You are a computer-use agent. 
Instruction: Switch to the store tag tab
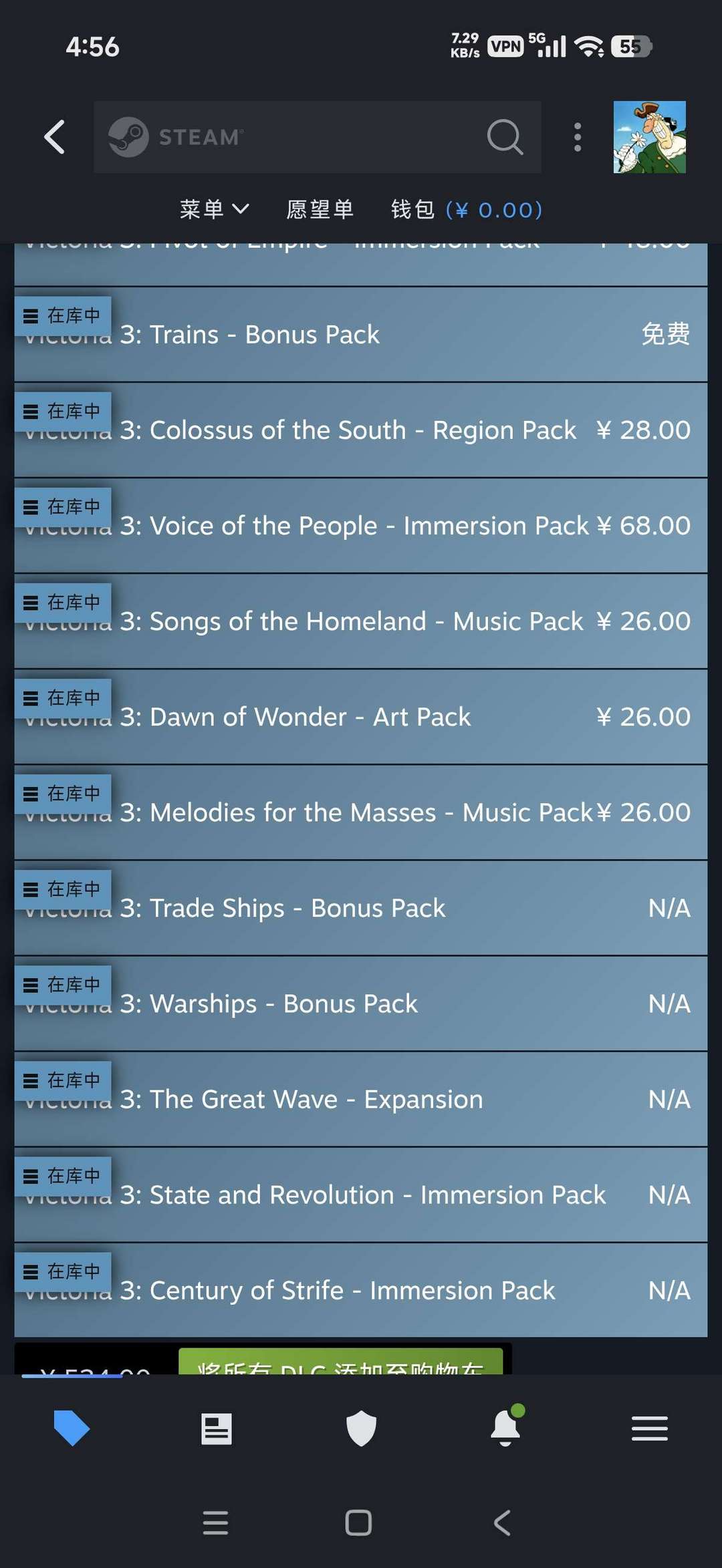(x=72, y=1428)
